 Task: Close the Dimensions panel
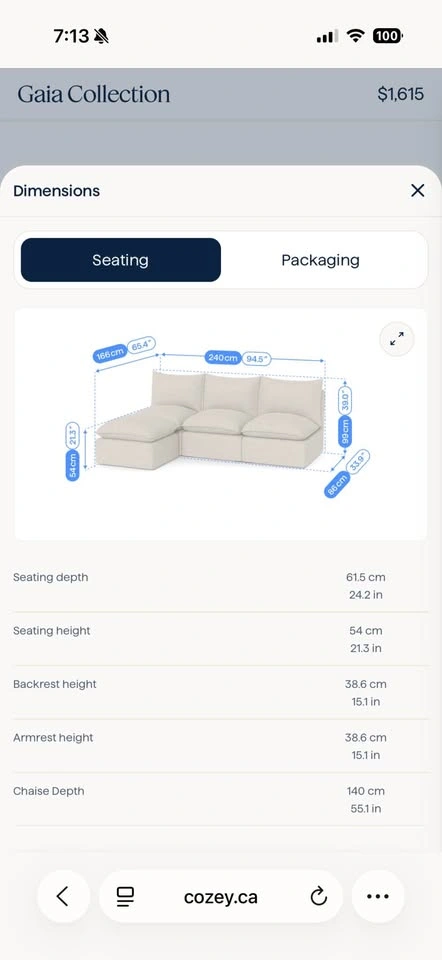pos(418,191)
